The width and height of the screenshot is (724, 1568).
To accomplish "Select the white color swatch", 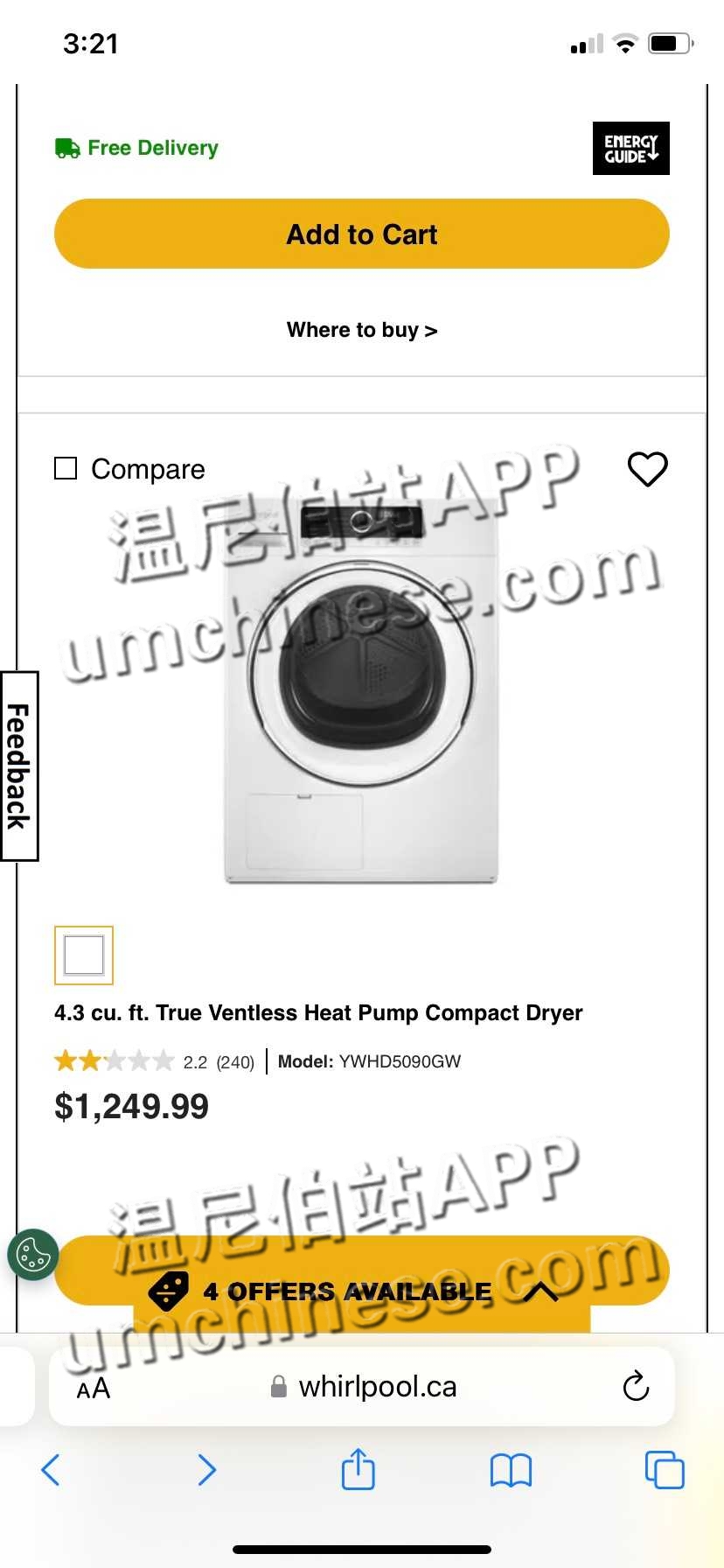I will coord(84,955).
